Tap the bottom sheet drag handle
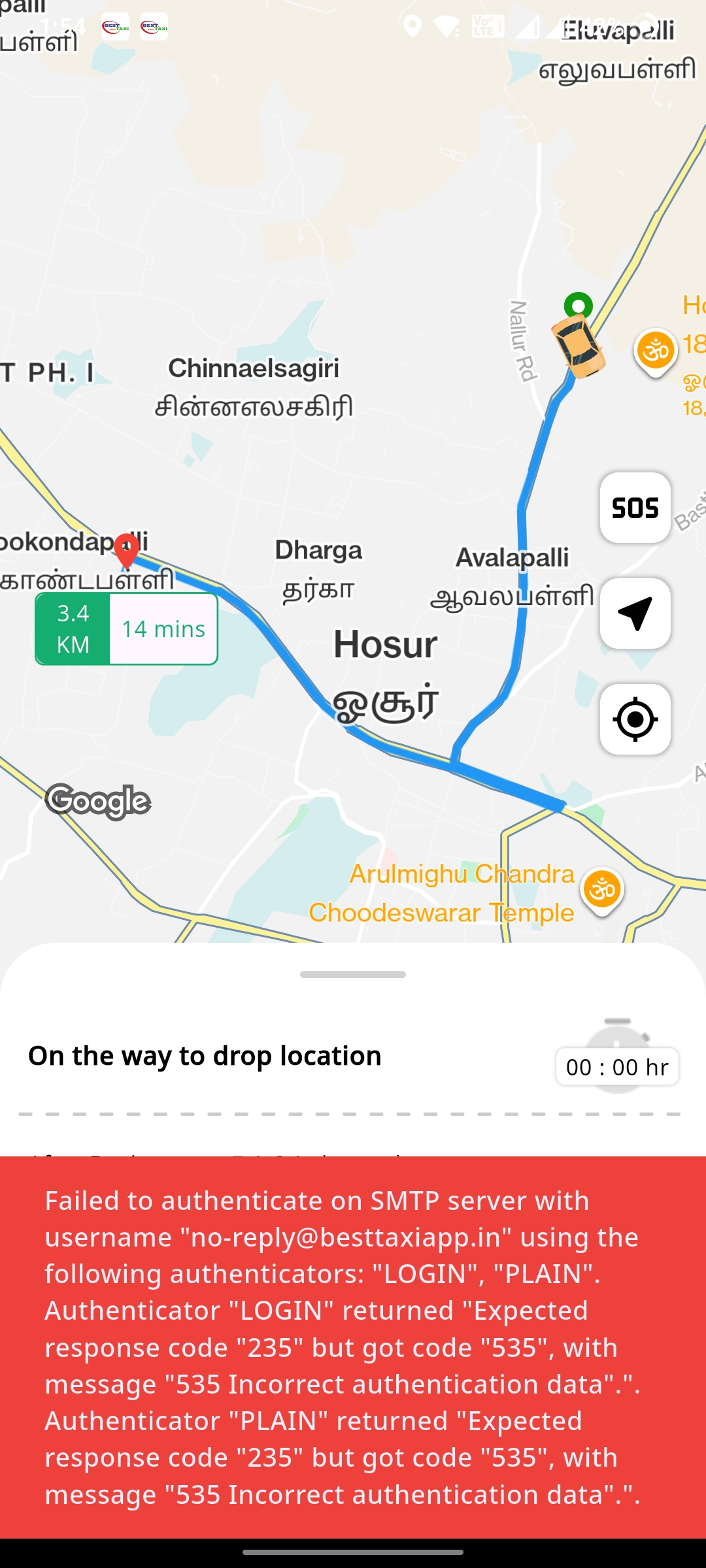 [353, 974]
